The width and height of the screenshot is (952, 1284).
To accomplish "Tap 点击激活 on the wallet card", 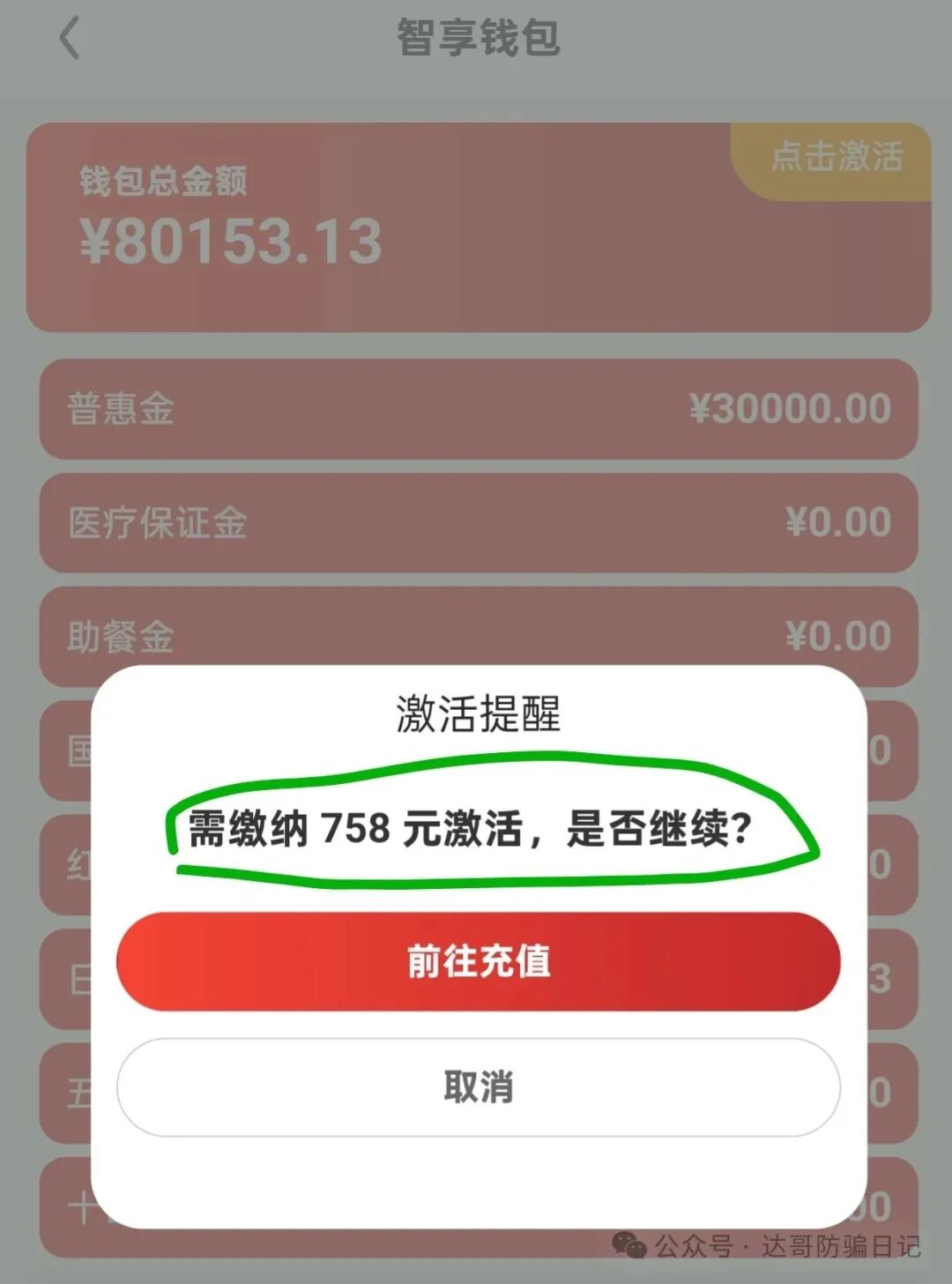I will click(x=835, y=159).
